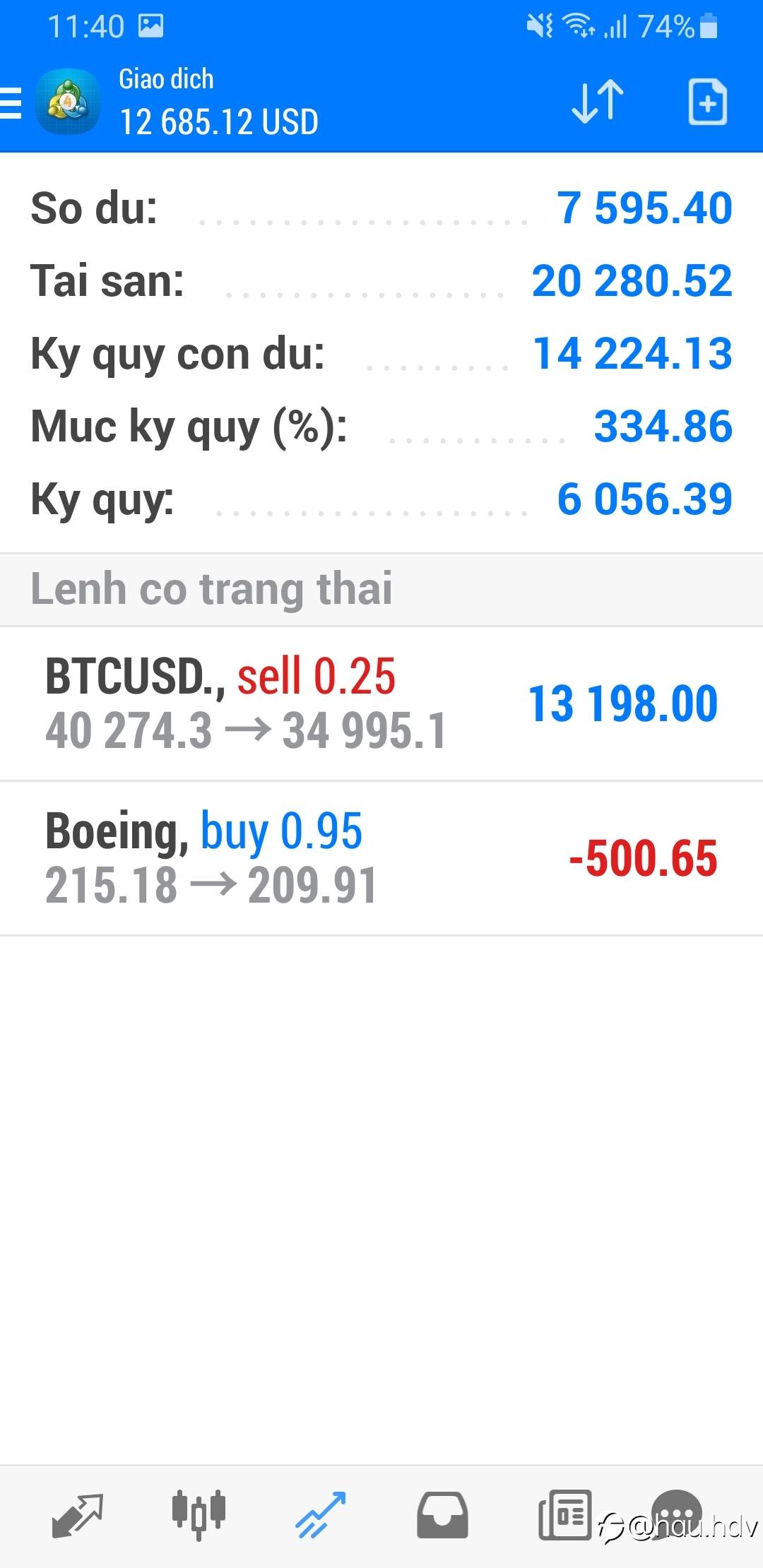Create a new order with plus icon
Screen dimensions: 763x1568
[x=707, y=102]
